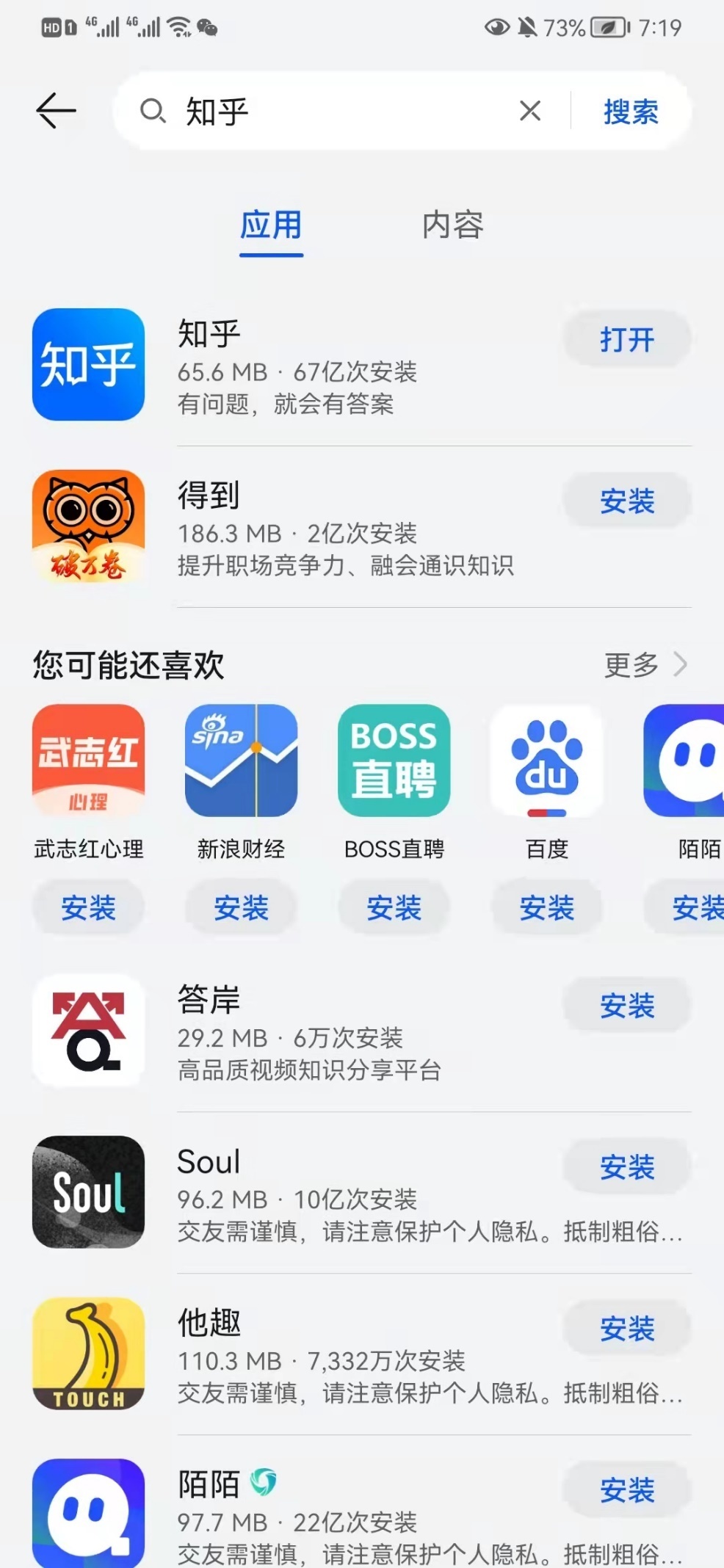Go back using the arrow icon
This screenshot has width=724, height=1568.
[x=56, y=111]
